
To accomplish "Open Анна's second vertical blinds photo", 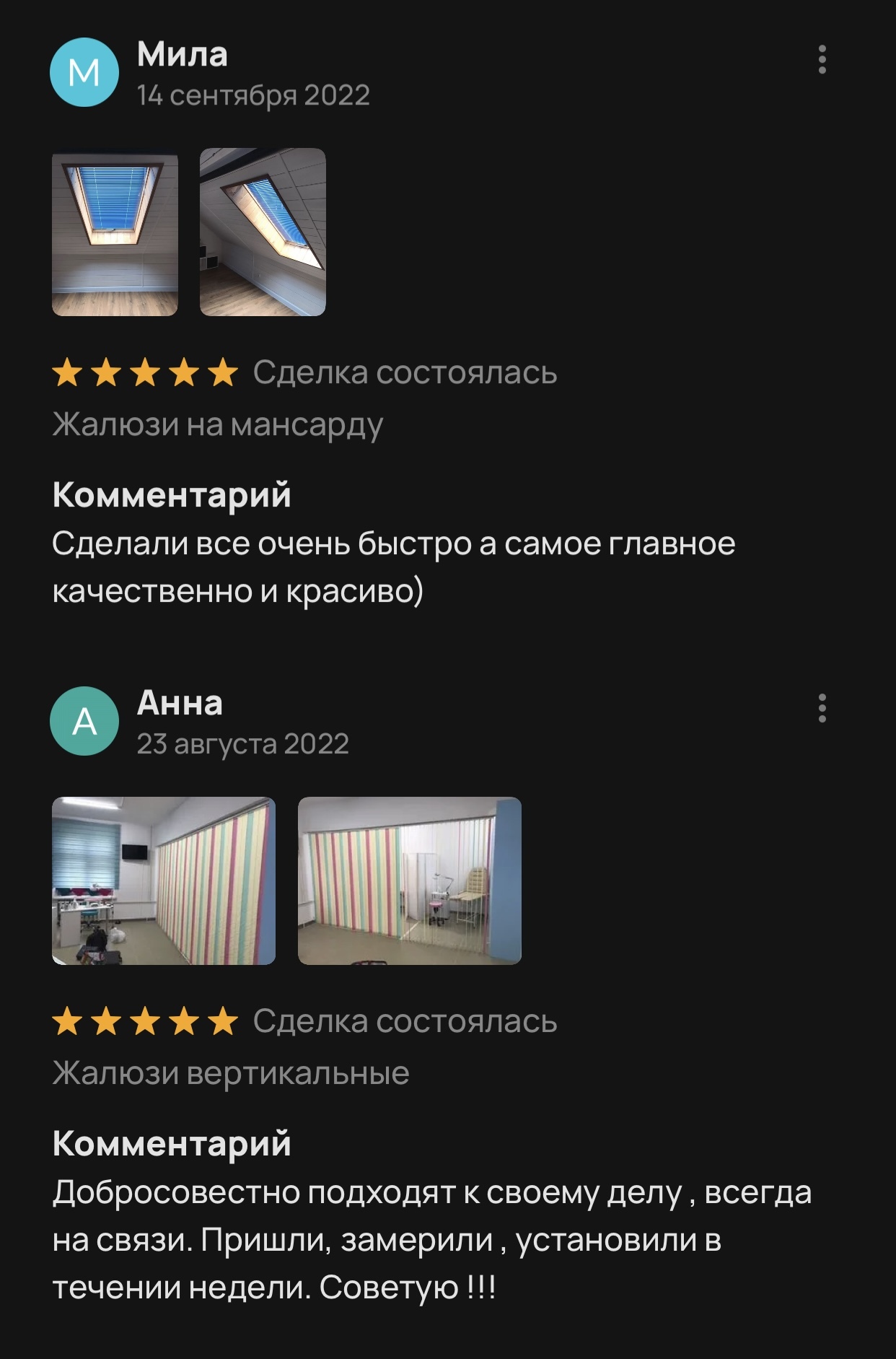I will click(x=409, y=880).
